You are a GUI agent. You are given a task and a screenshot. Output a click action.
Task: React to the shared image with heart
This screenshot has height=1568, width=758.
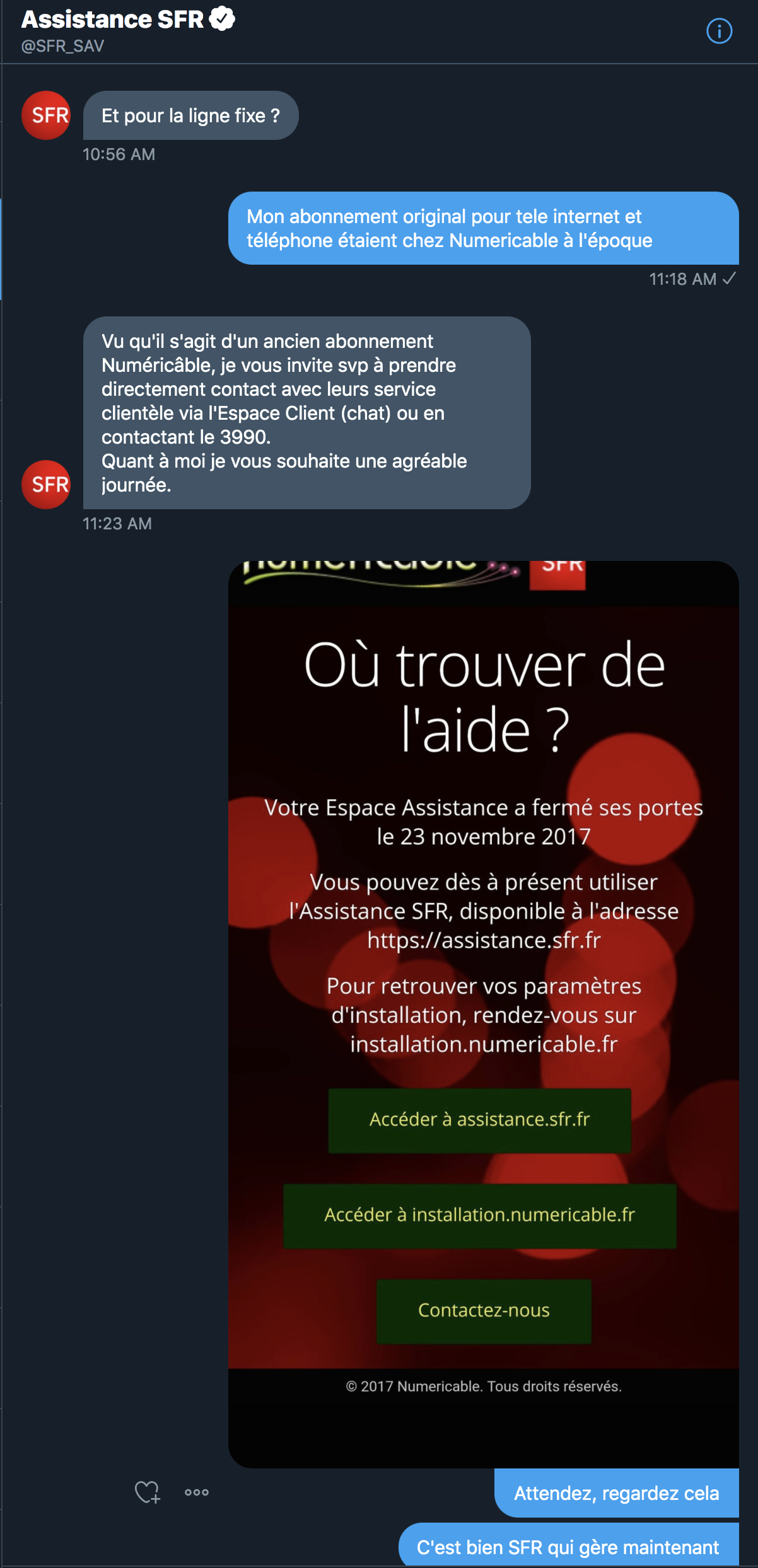[x=147, y=1492]
